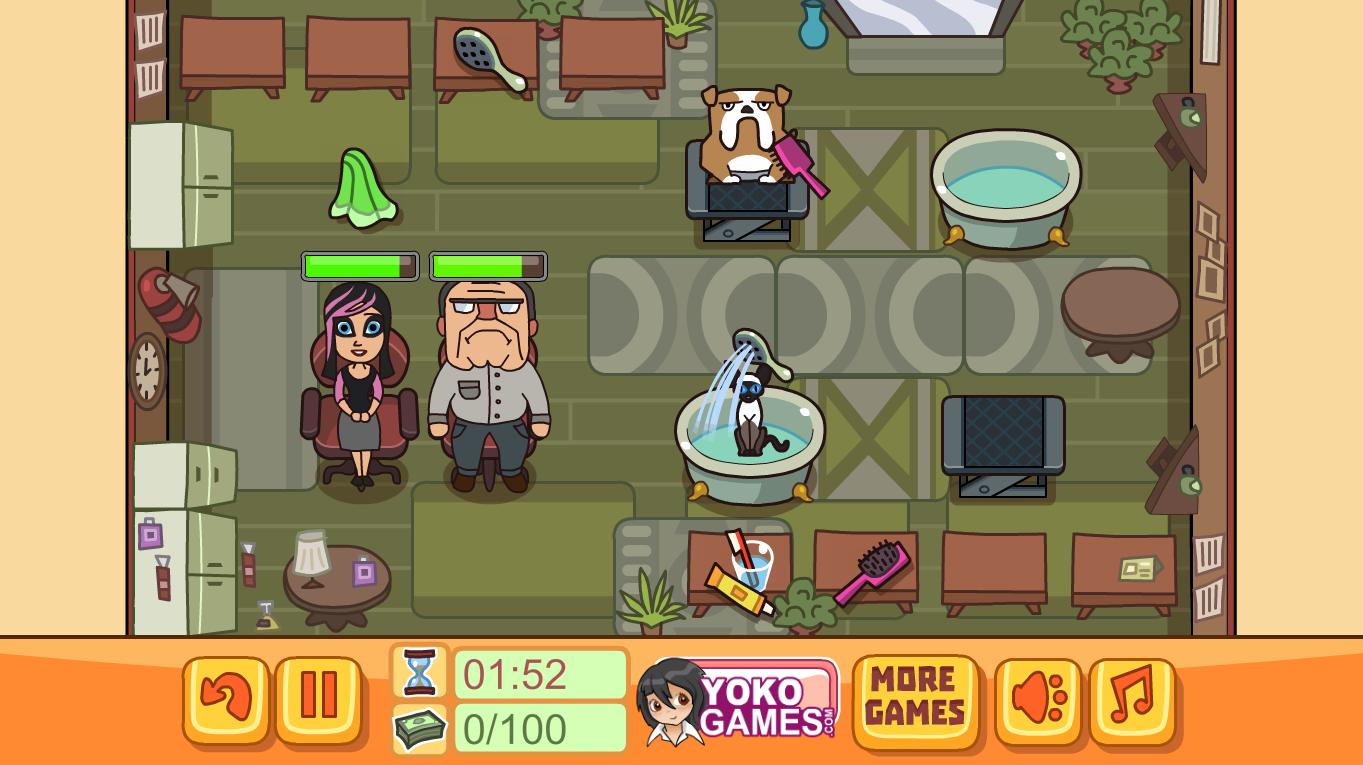
Task: Toggle the background music note
Action: point(1132,700)
